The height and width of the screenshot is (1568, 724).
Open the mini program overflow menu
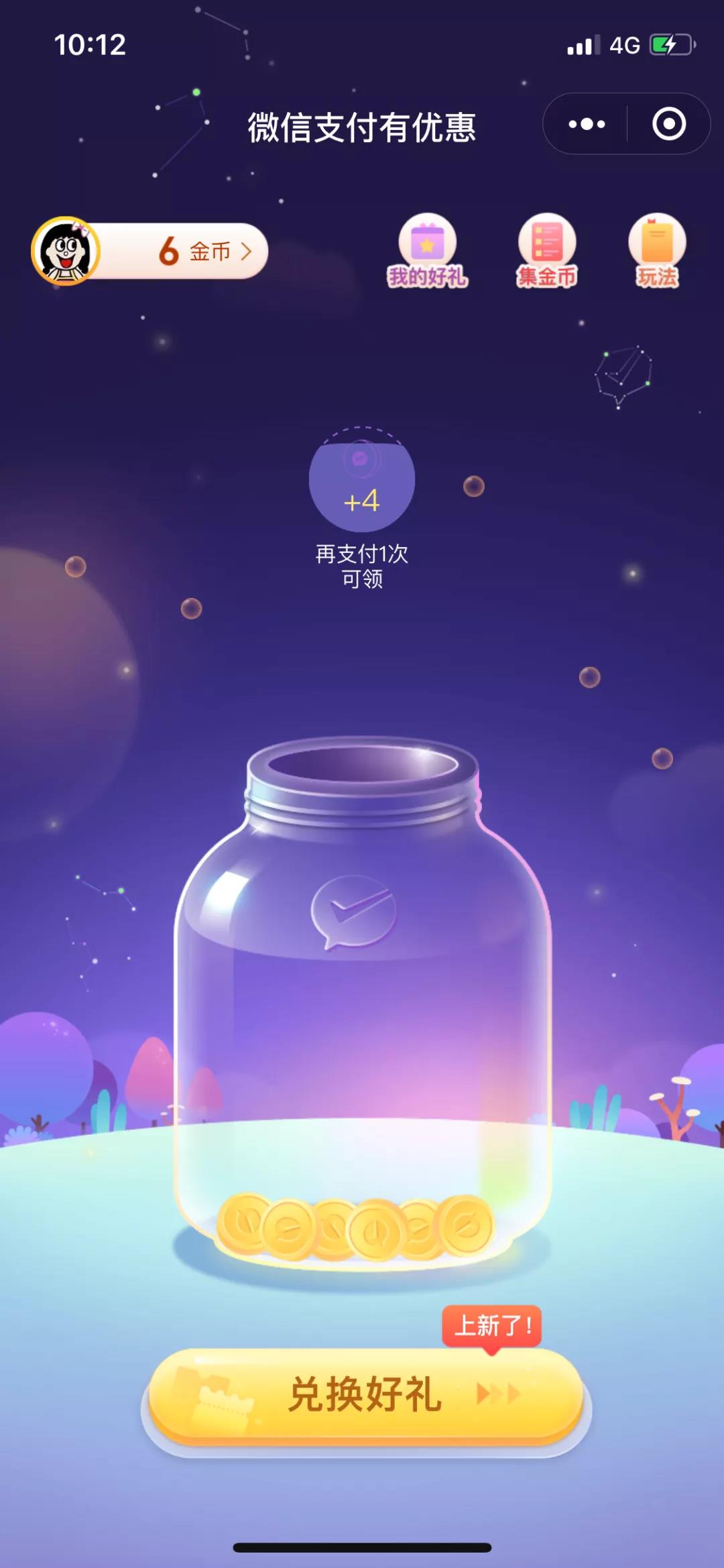click(x=587, y=124)
